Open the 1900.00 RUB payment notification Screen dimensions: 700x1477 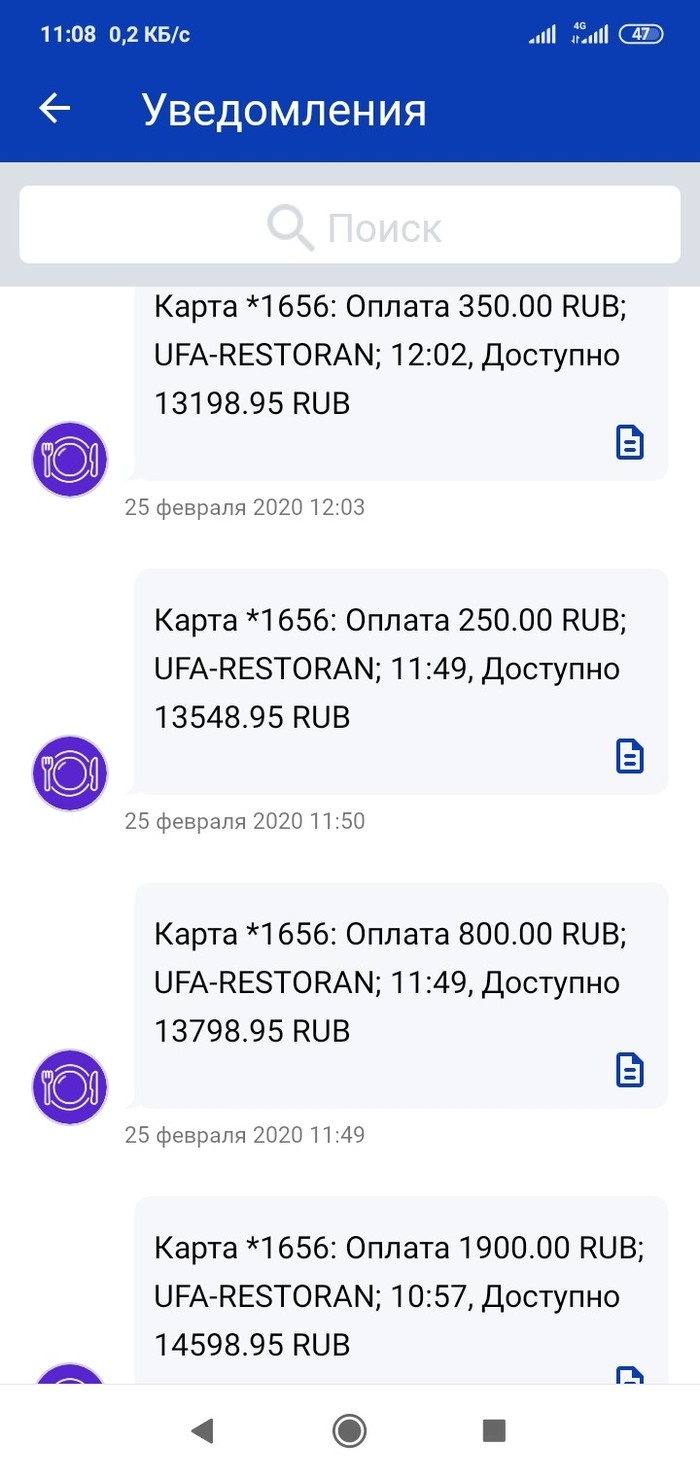398,1296
